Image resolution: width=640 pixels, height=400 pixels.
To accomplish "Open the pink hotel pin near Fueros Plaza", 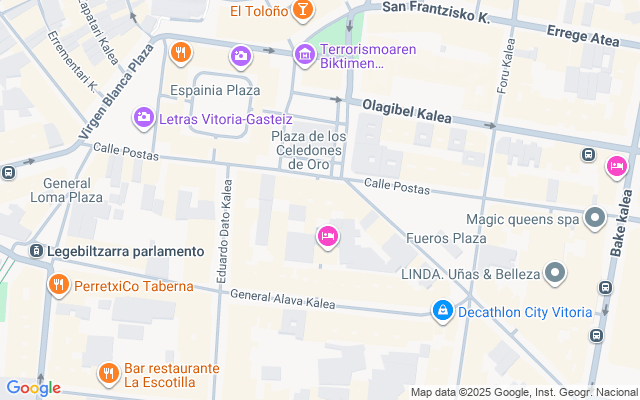I will click(327, 237).
